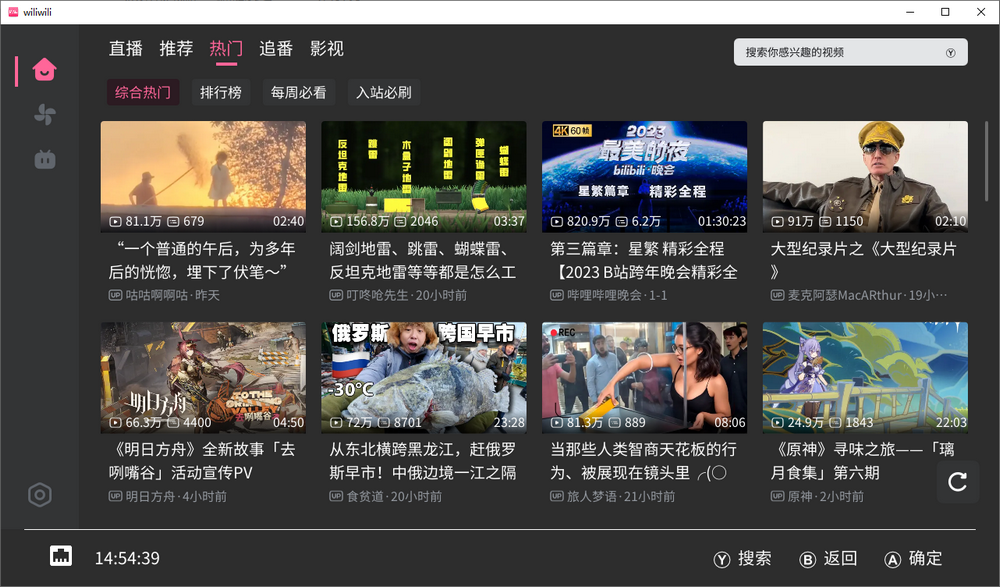Switch to the 推荐 tab

pyautogui.click(x=176, y=48)
